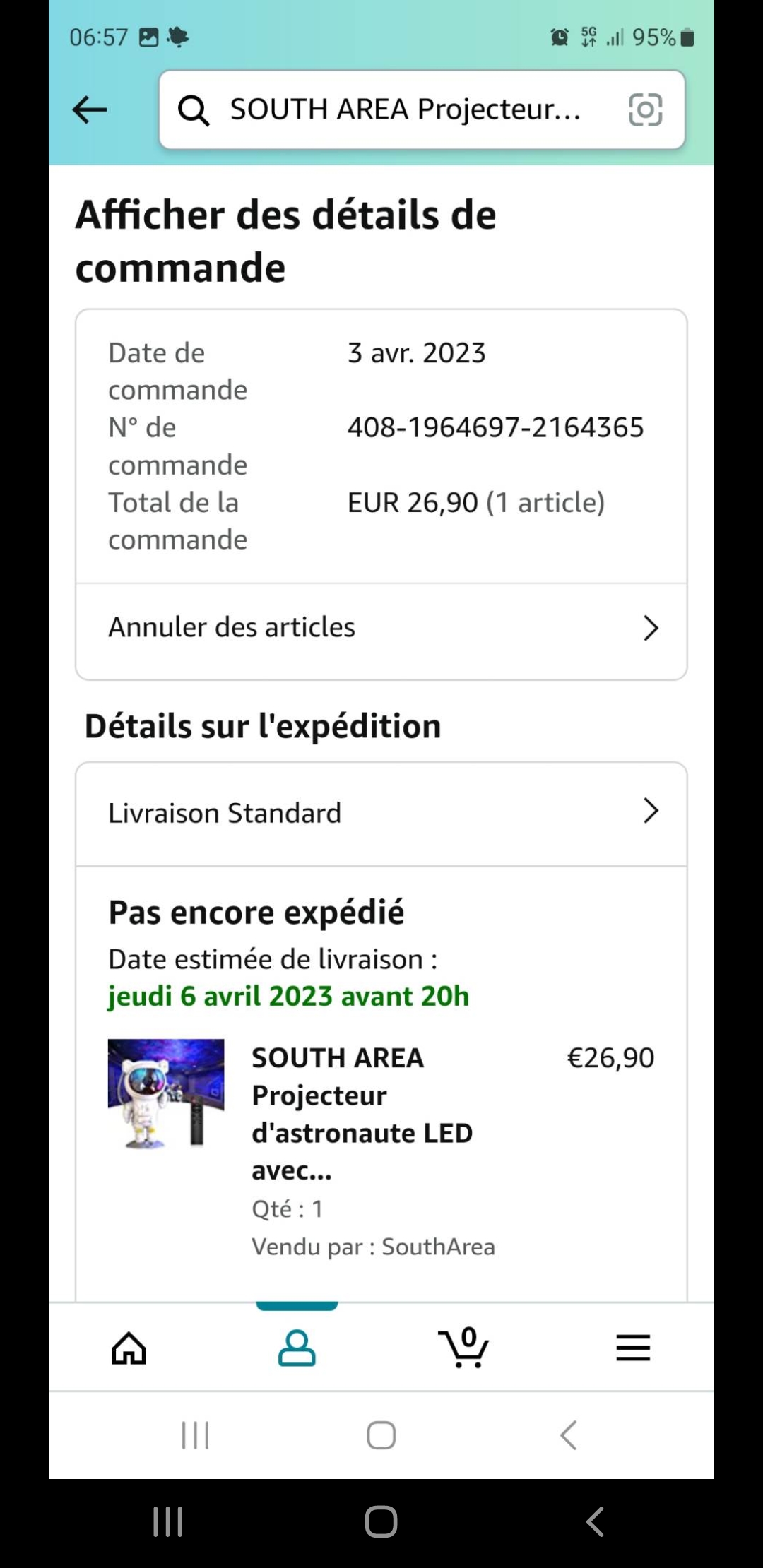The height and width of the screenshot is (1568, 763).
Task: View the SOUTH AREA Projecteur d'astronaute LED product
Action: [362, 1113]
